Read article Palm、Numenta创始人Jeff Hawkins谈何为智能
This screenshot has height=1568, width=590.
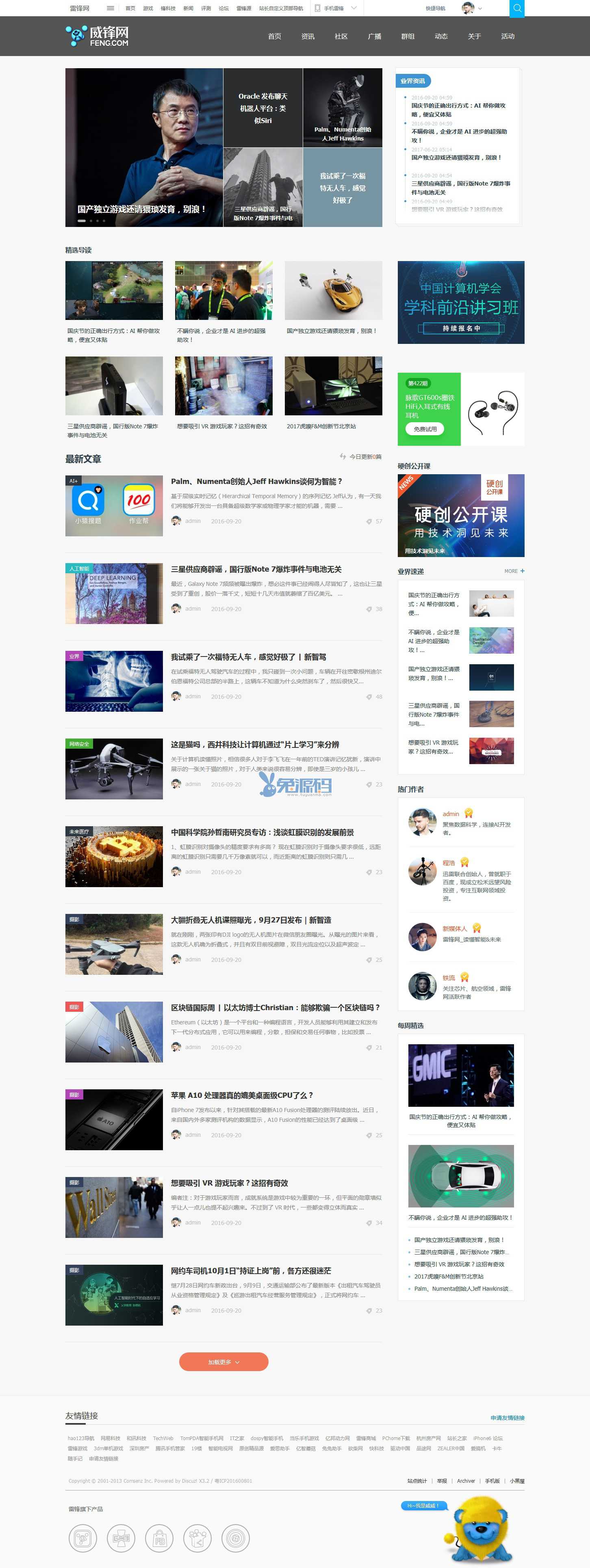point(256,481)
